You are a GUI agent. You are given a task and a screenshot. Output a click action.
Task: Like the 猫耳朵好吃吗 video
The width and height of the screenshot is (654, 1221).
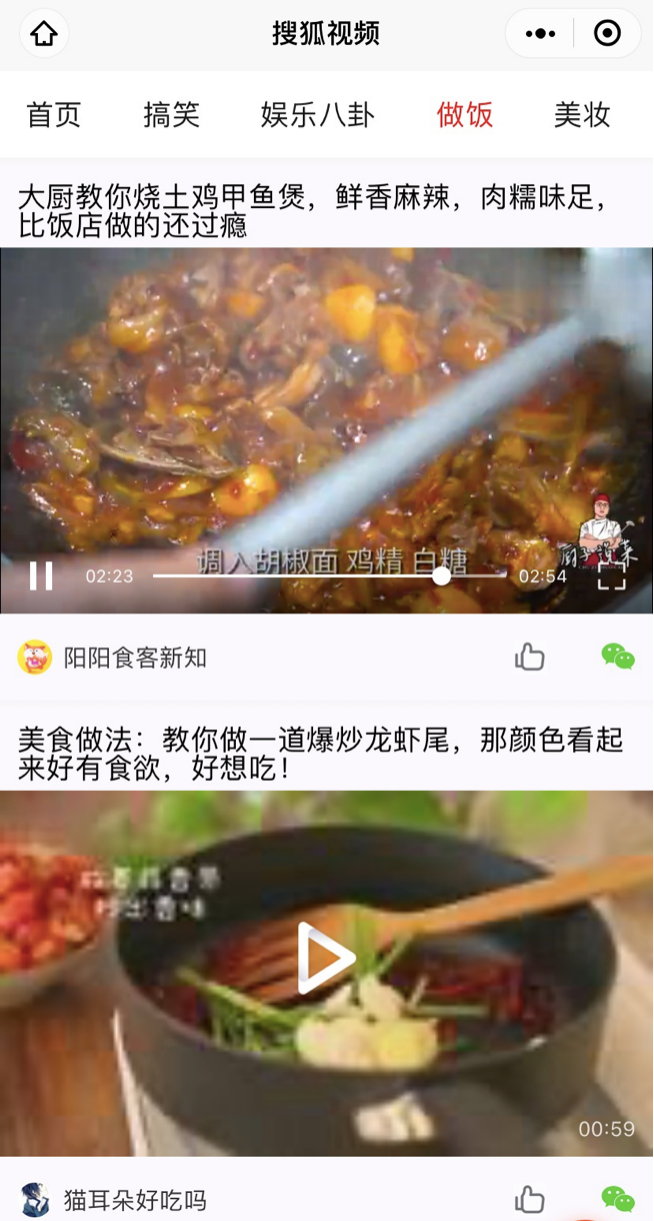[530, 1199]
